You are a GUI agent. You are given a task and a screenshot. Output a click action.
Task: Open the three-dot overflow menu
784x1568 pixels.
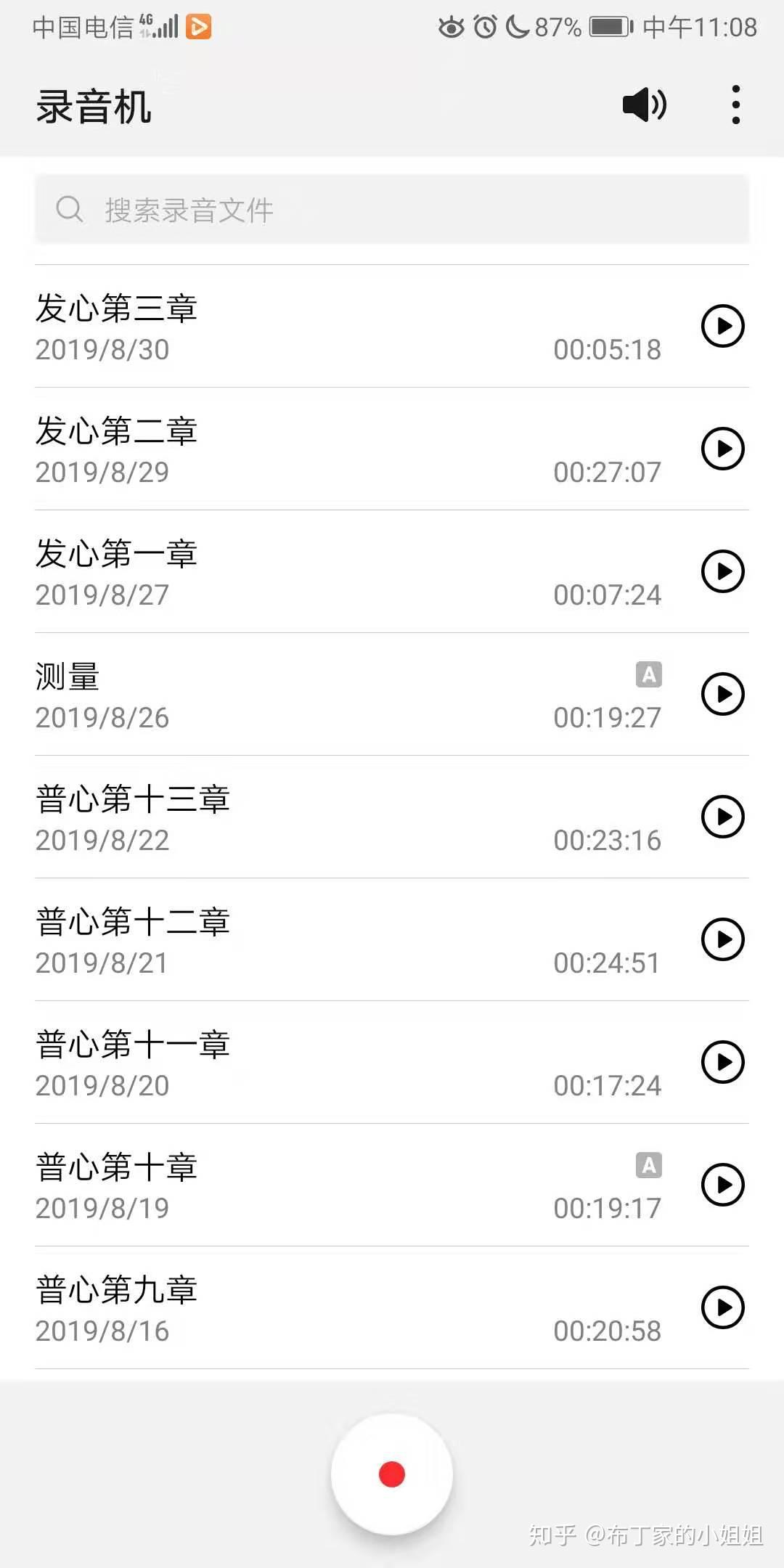736,105
